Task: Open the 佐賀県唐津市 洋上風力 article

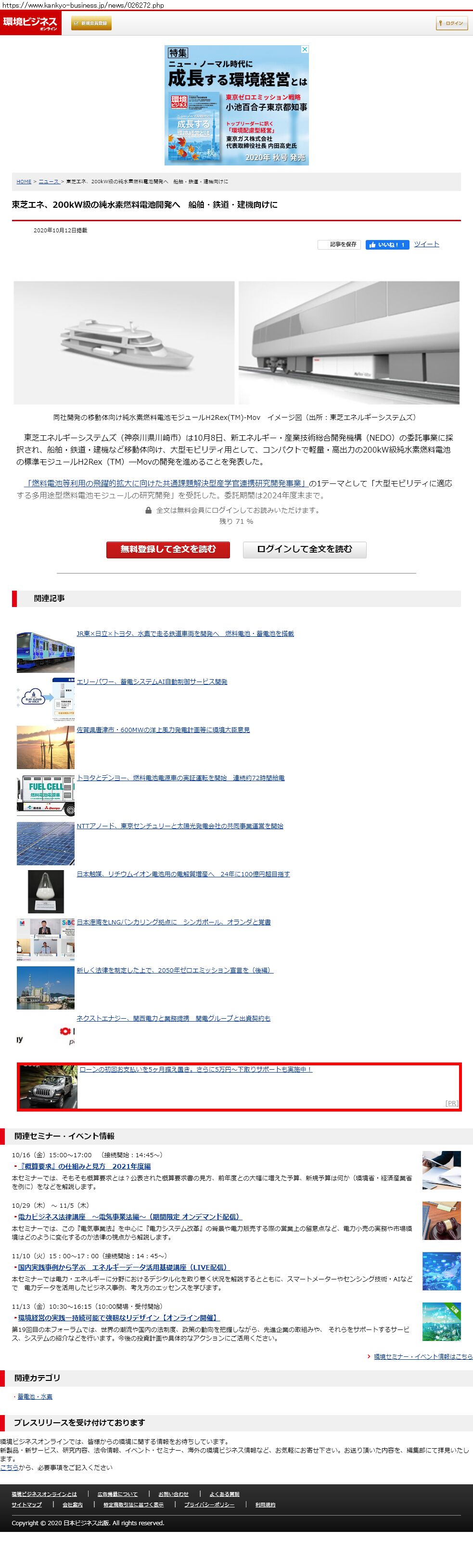Action: (163, 730)
